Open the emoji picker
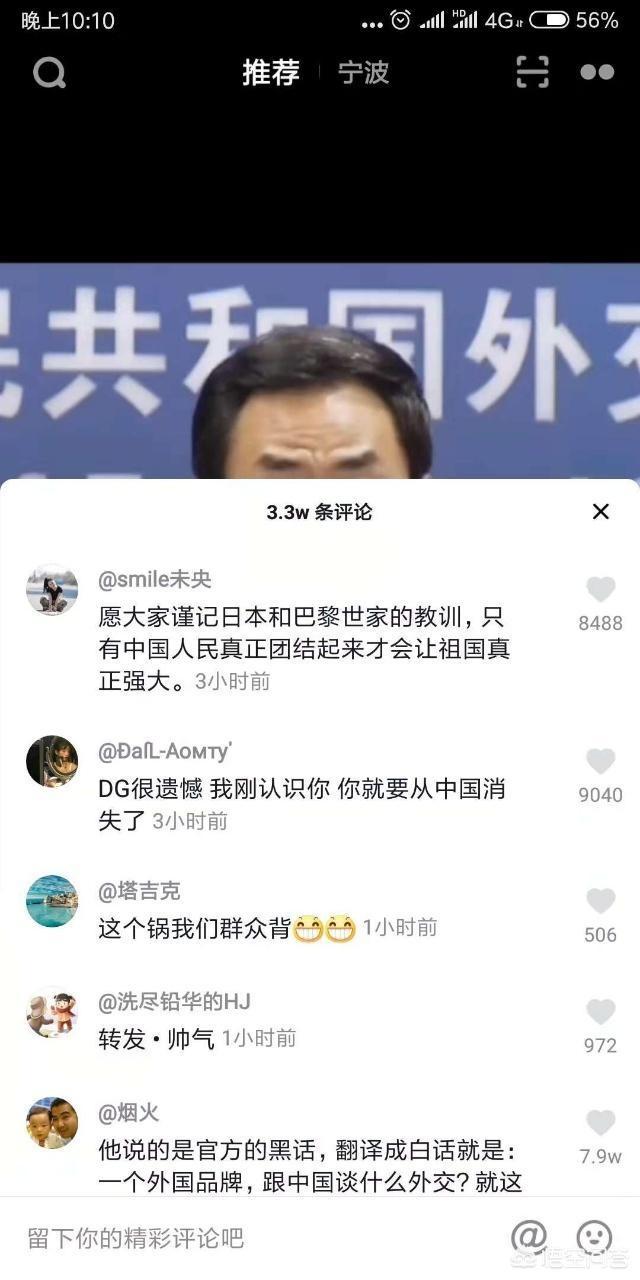The width and height of the screenshot is (640, 1280). tap(594, 1237)
